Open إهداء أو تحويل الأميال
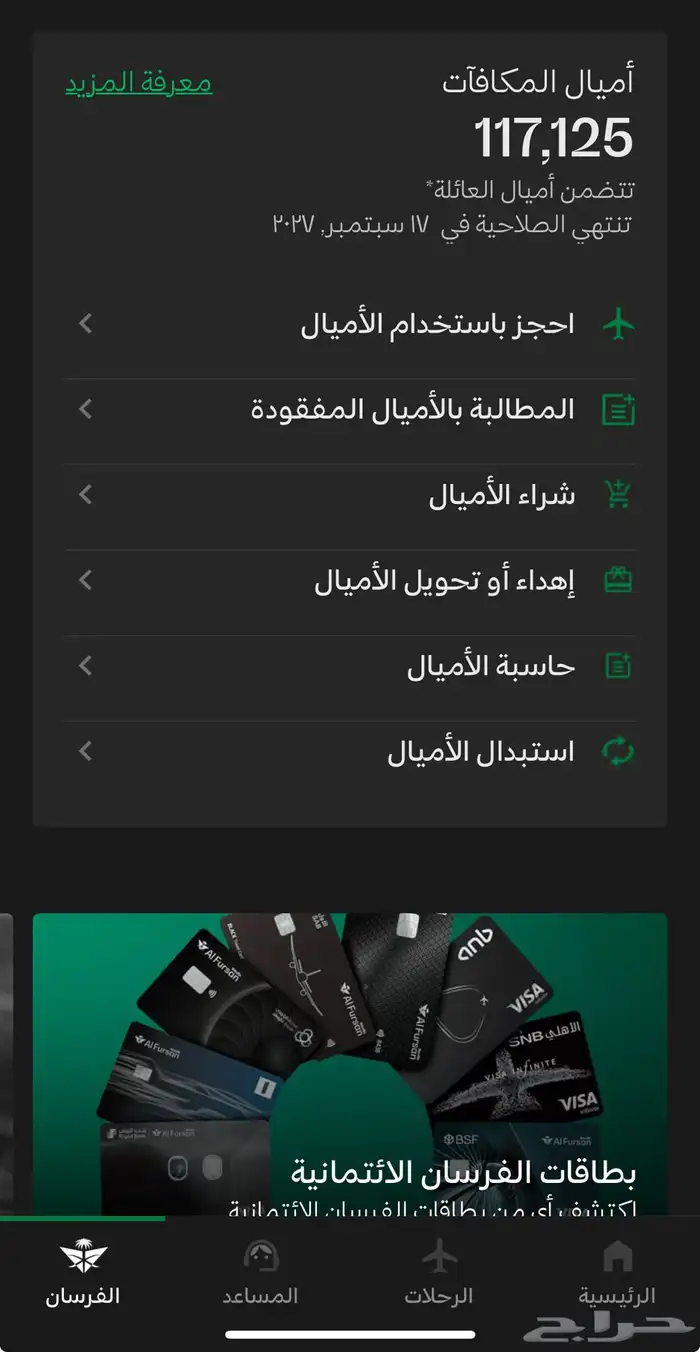The width and height of the screenshot is (700, 1352). [x=350, y=581]
